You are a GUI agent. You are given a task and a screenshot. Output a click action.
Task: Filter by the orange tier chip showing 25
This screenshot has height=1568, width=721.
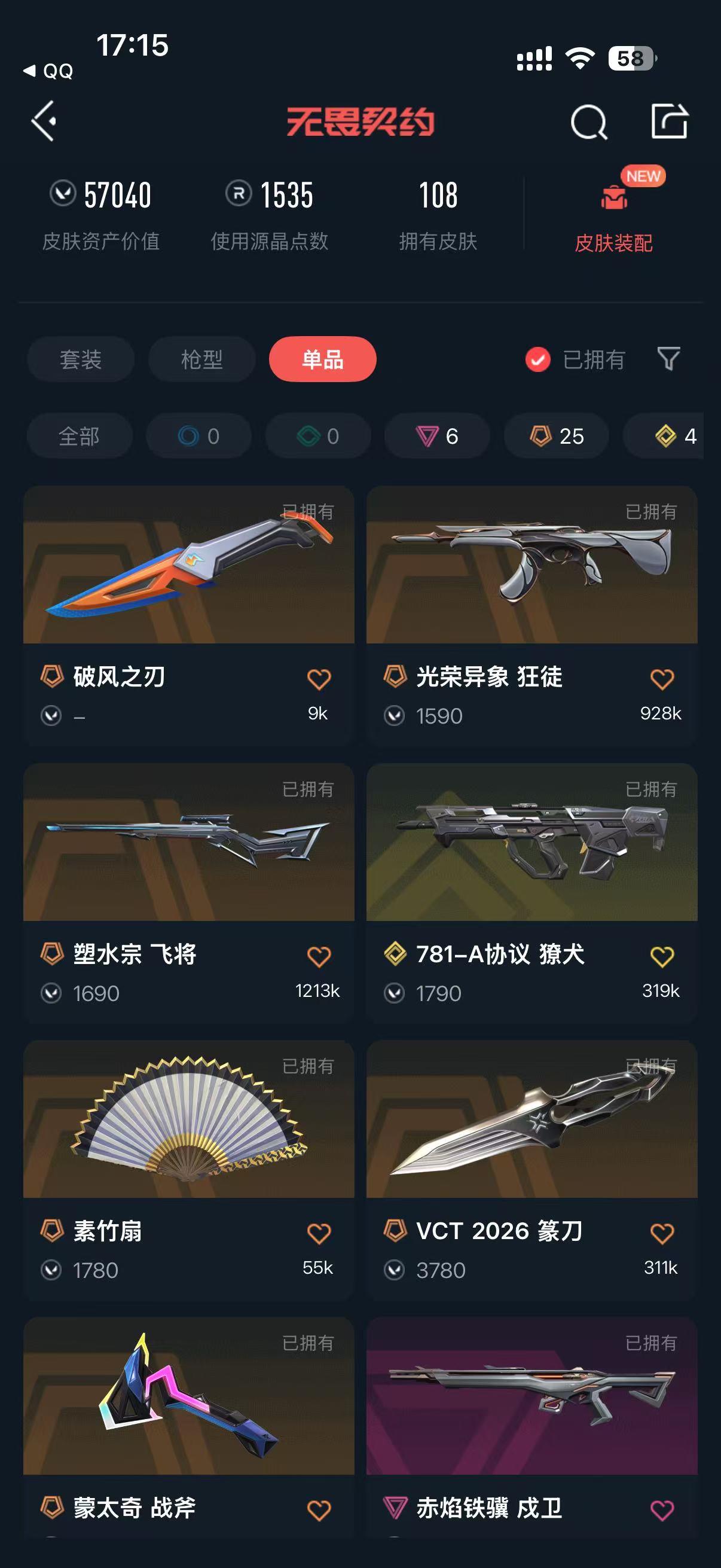click(557, 436)
